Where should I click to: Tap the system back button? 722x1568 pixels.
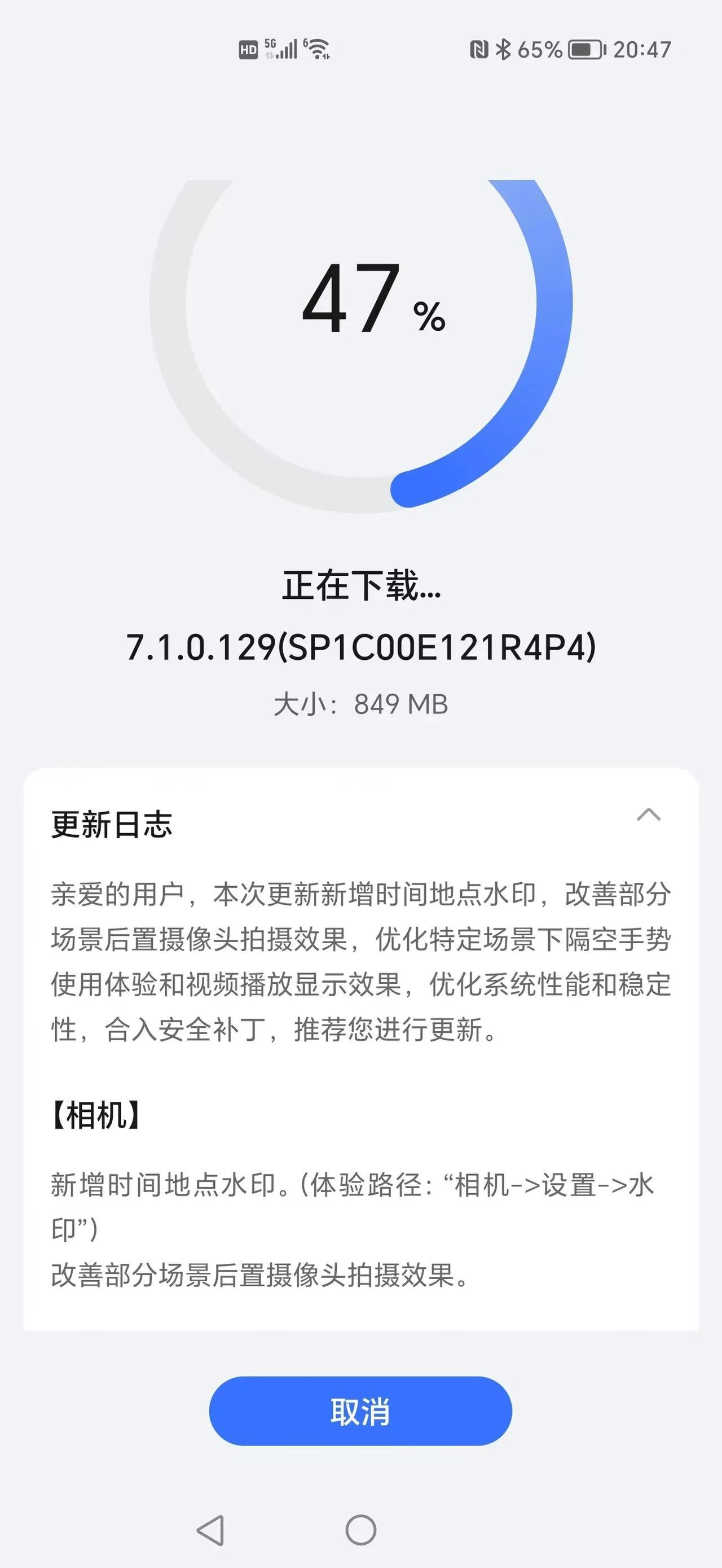pos(210,1530)
